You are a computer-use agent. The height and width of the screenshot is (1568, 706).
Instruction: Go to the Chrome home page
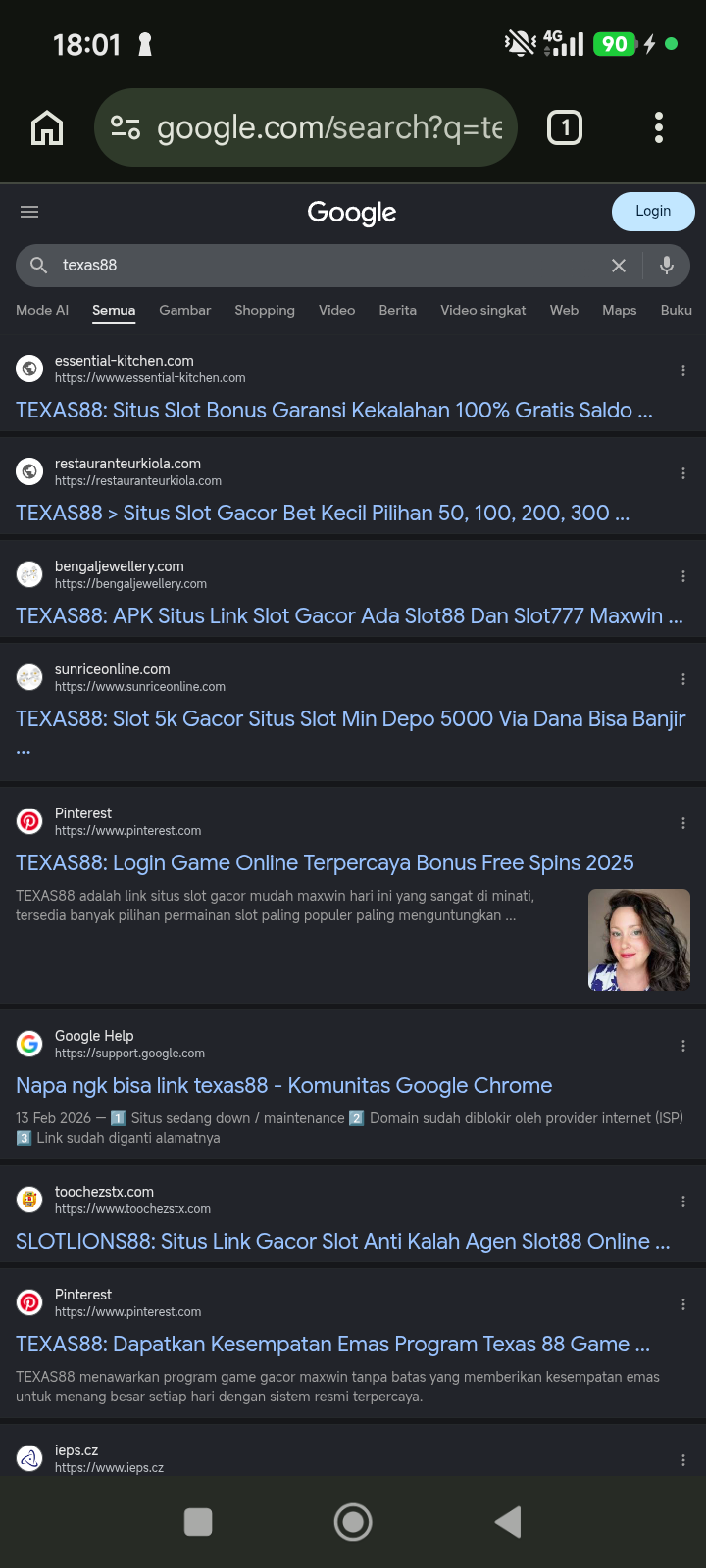[x=47, y=127]
